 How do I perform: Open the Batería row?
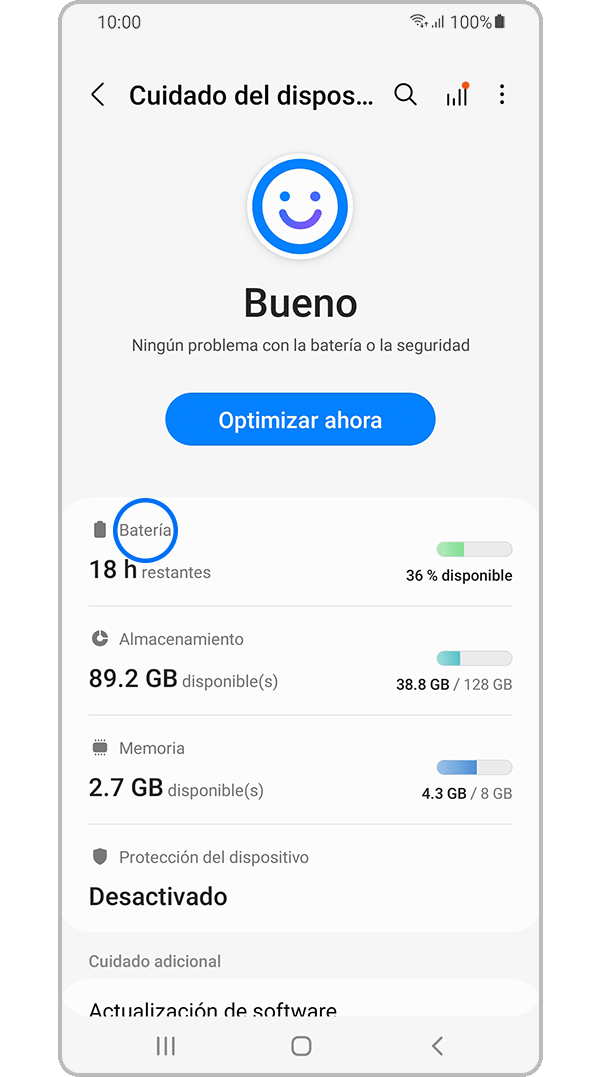click(x=300, y=552)
